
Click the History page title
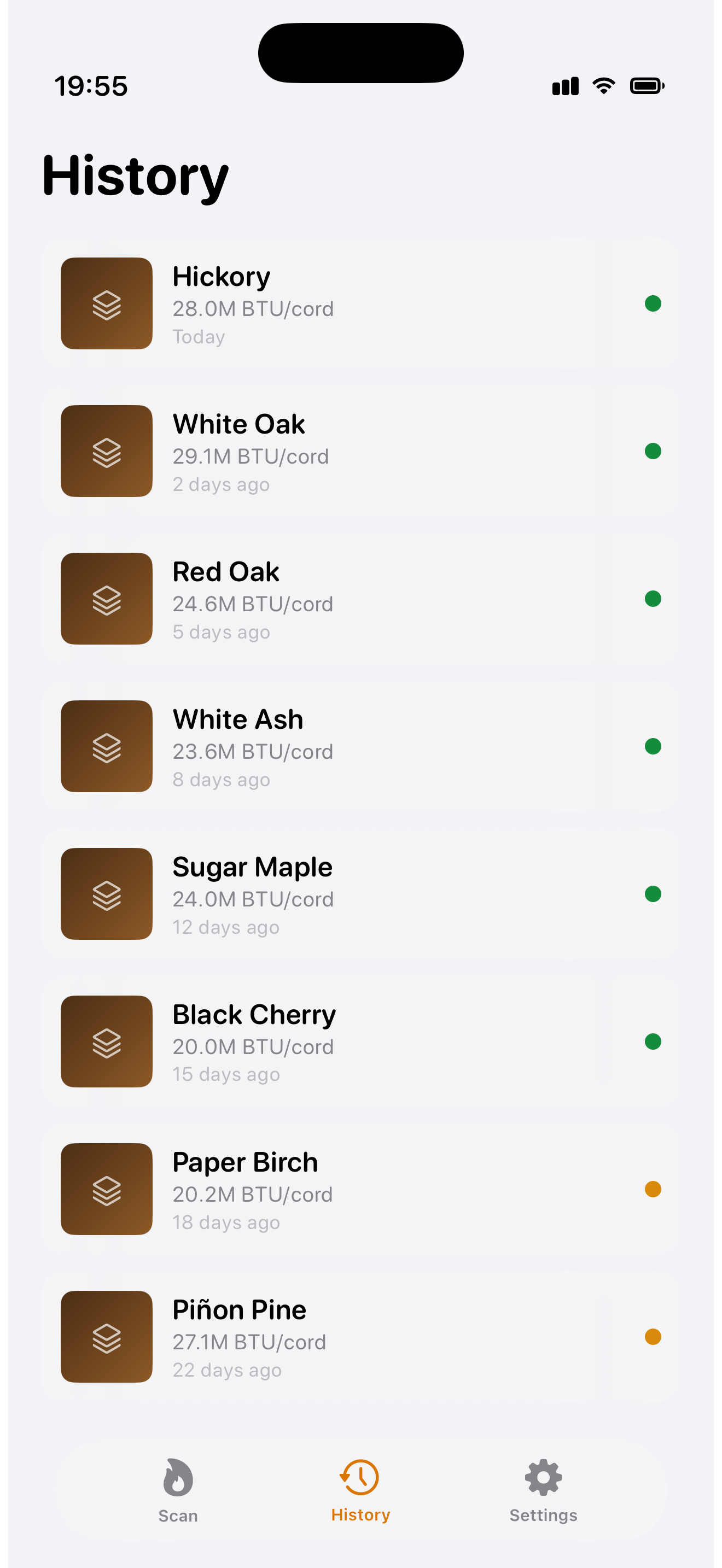pyautogui.click(x=135, y=177)
